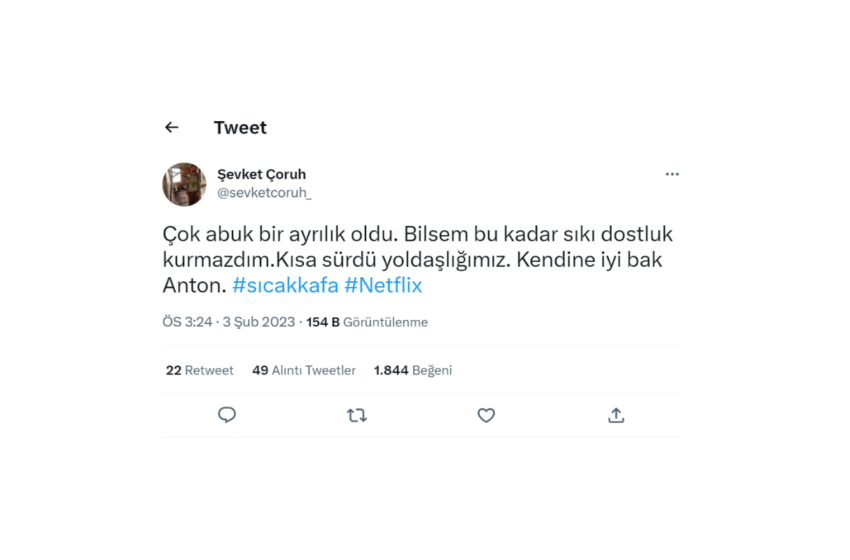Share this tweet

coord(616,415)
